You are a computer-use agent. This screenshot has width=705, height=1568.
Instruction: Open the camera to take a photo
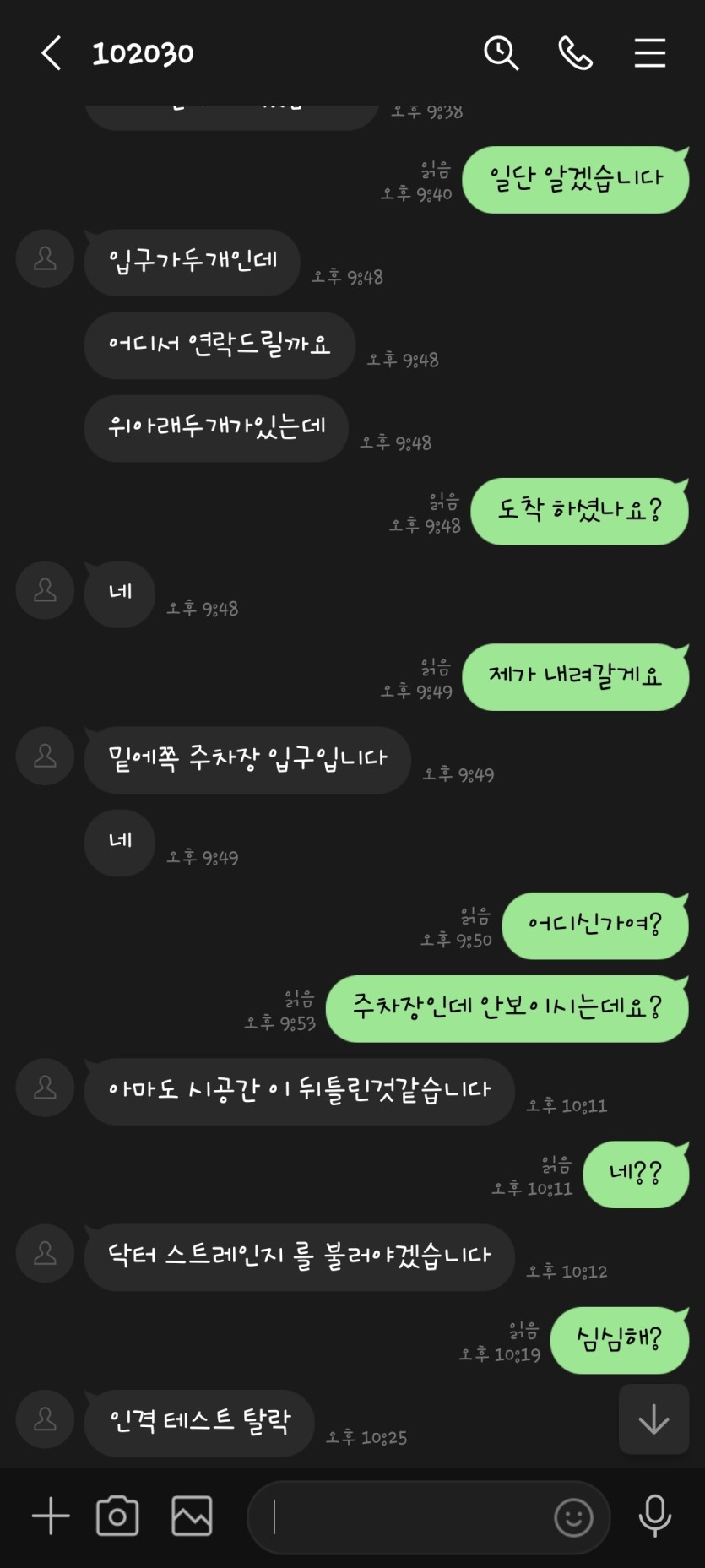click(x=117, y=1516)
